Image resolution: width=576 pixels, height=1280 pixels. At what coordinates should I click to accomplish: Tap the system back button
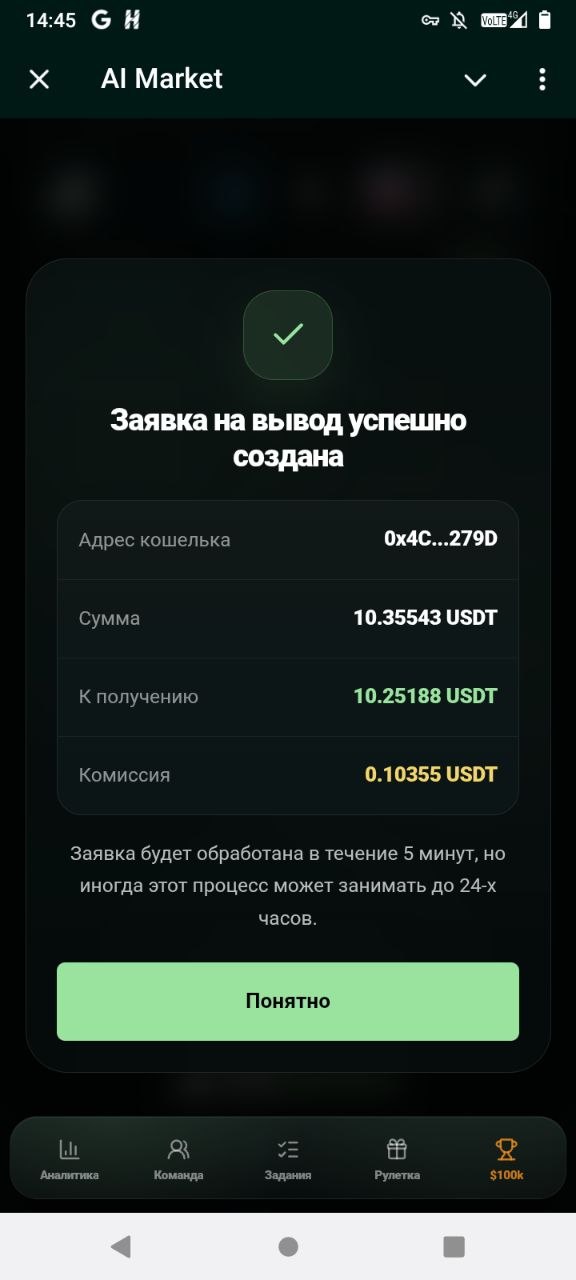click(121, 1246)
